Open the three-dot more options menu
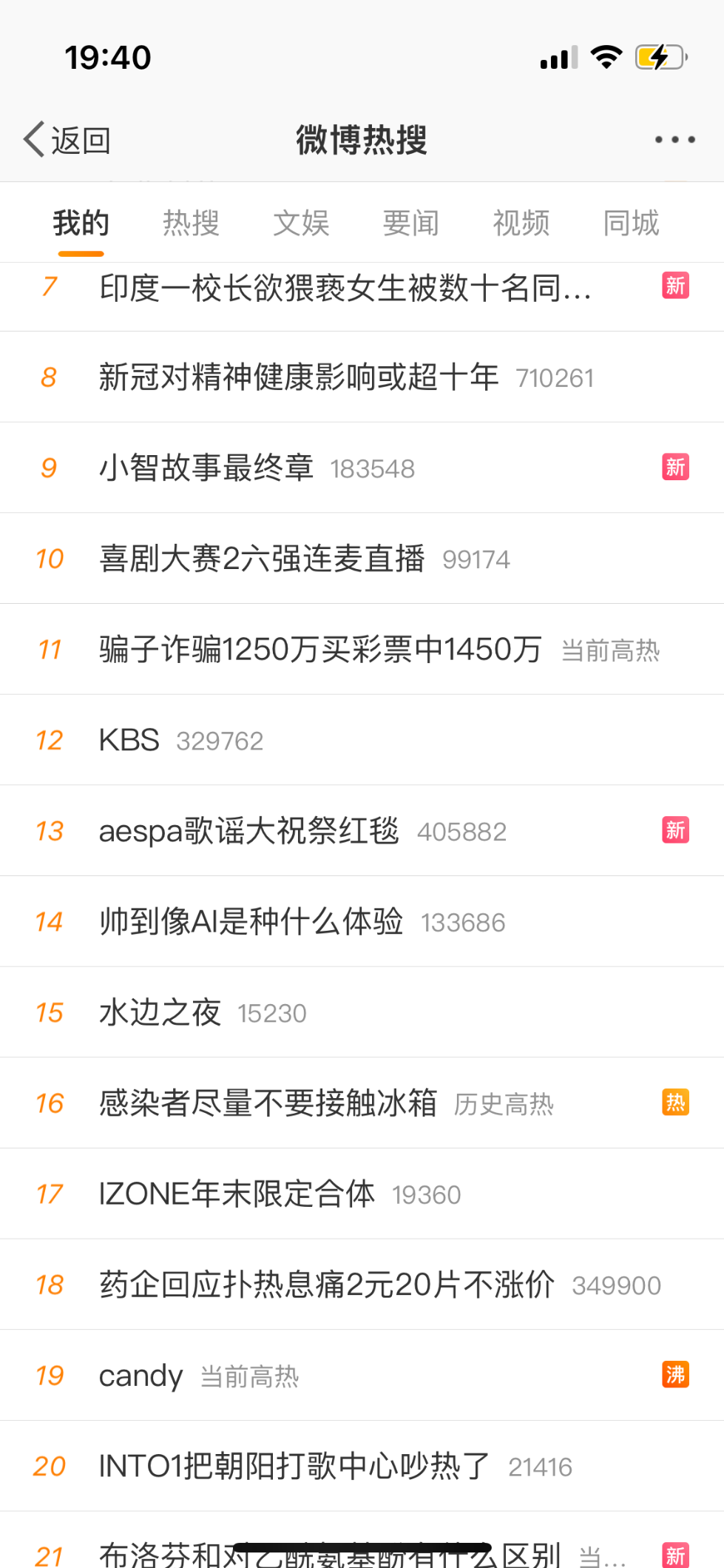Screen dimensions: 724x1568 coord(674,139)
